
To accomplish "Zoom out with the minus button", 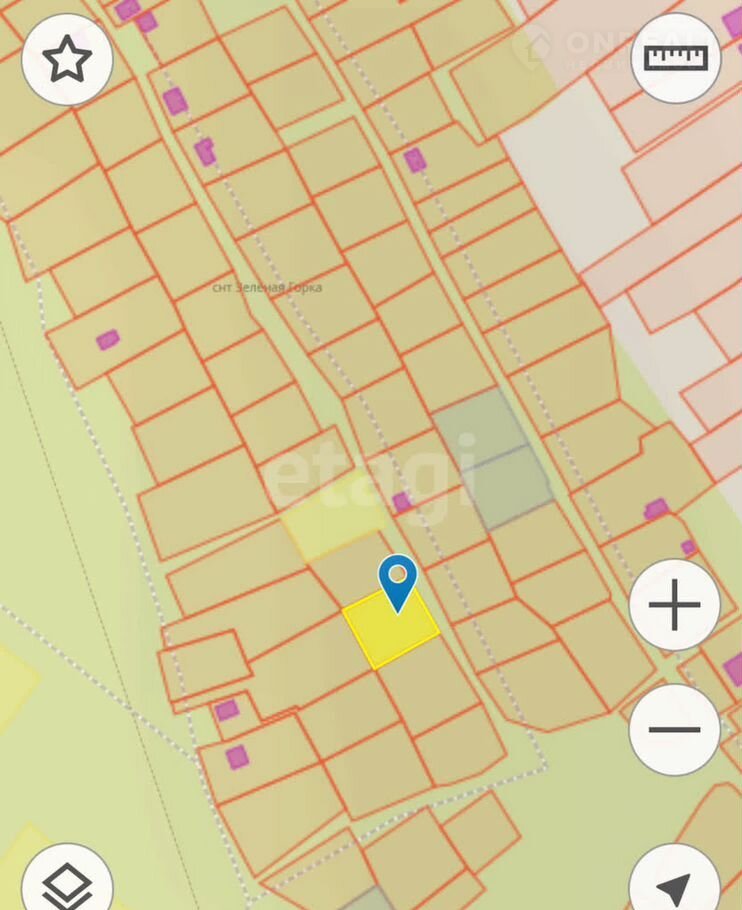I will click(x=675, y=729).
